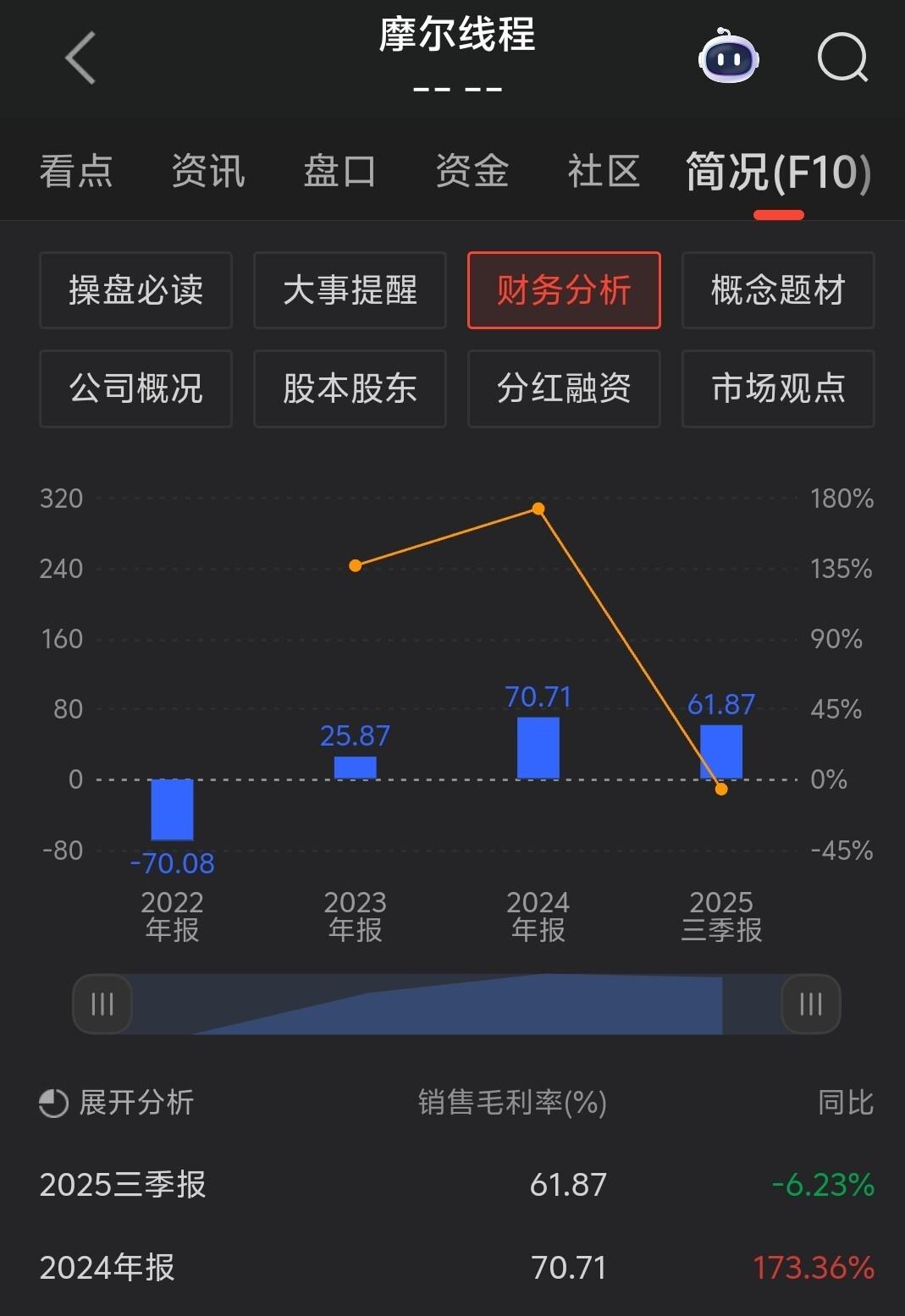
Task: Open 市场观点 section
Action: 777,388
